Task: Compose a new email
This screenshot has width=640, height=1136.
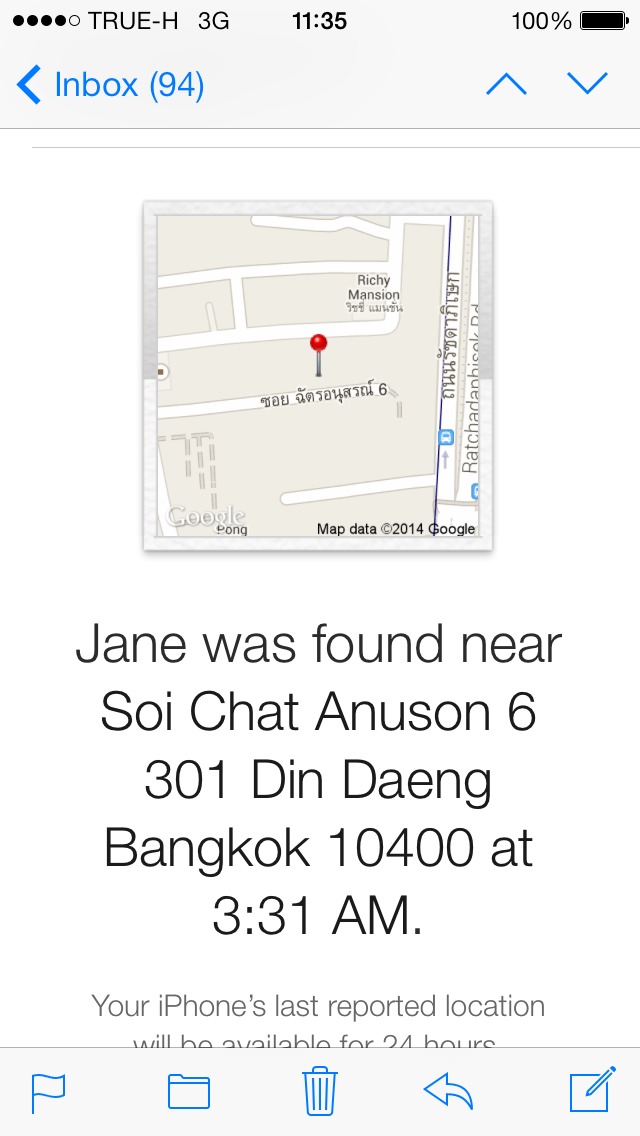Action: coord(593,1089)
